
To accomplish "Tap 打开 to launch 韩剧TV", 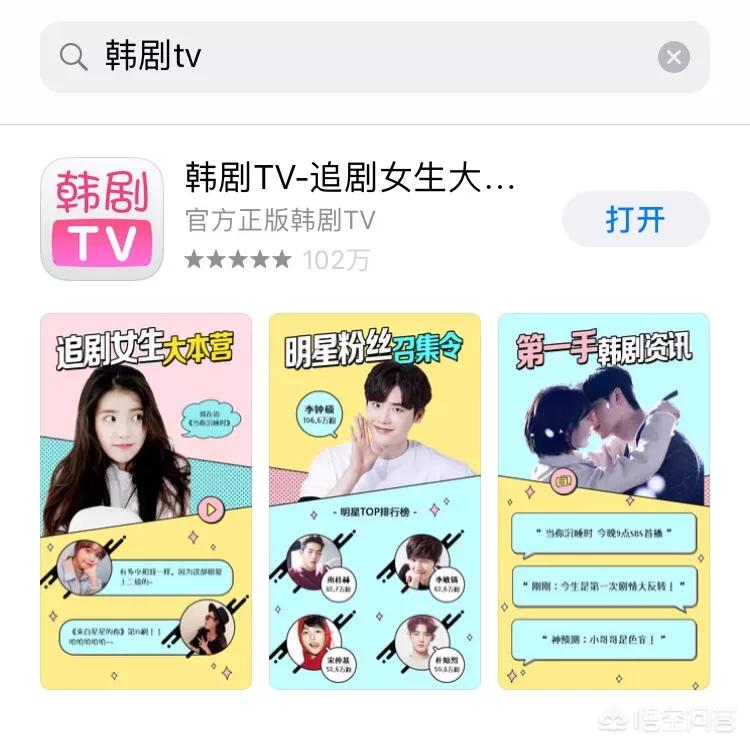I will pos(635,220).
